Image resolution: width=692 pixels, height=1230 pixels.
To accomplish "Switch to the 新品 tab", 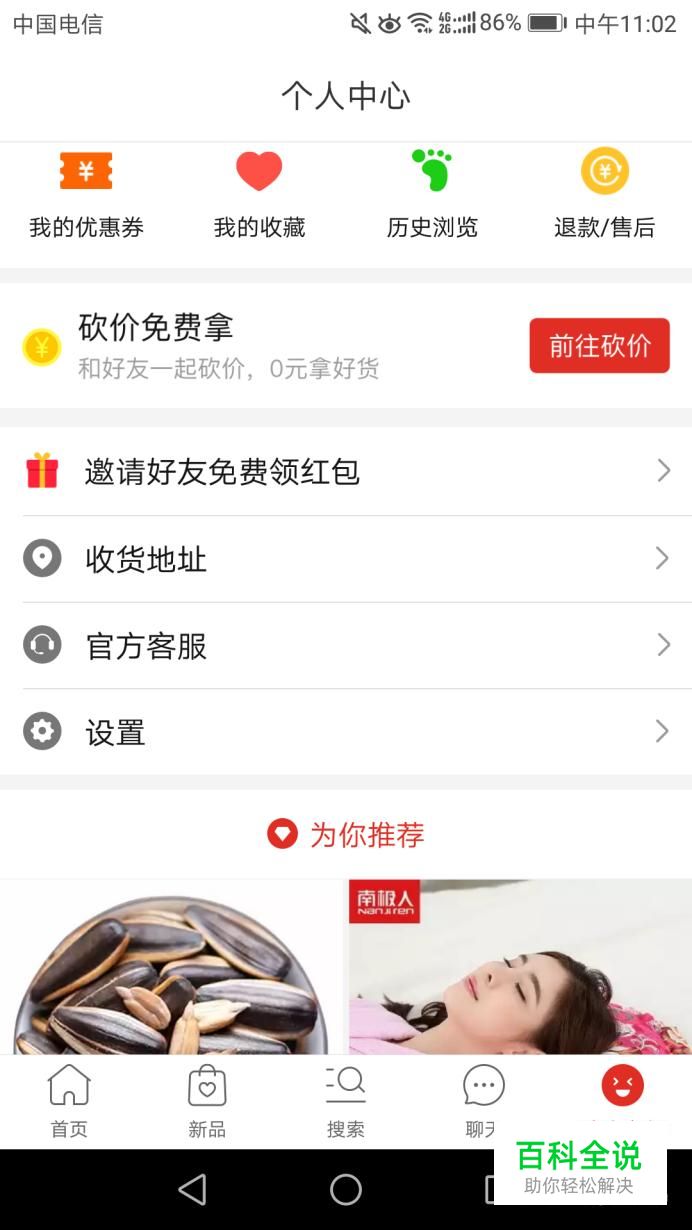I will click(207, 1101).
